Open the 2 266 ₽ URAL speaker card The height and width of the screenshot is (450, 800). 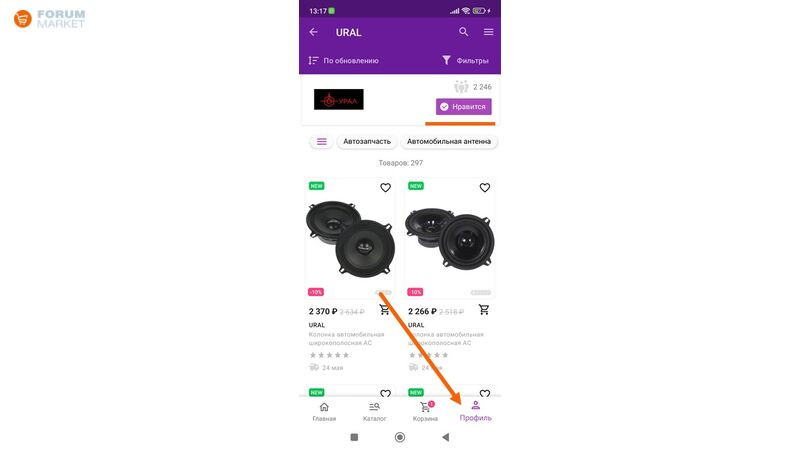point(448,240)
